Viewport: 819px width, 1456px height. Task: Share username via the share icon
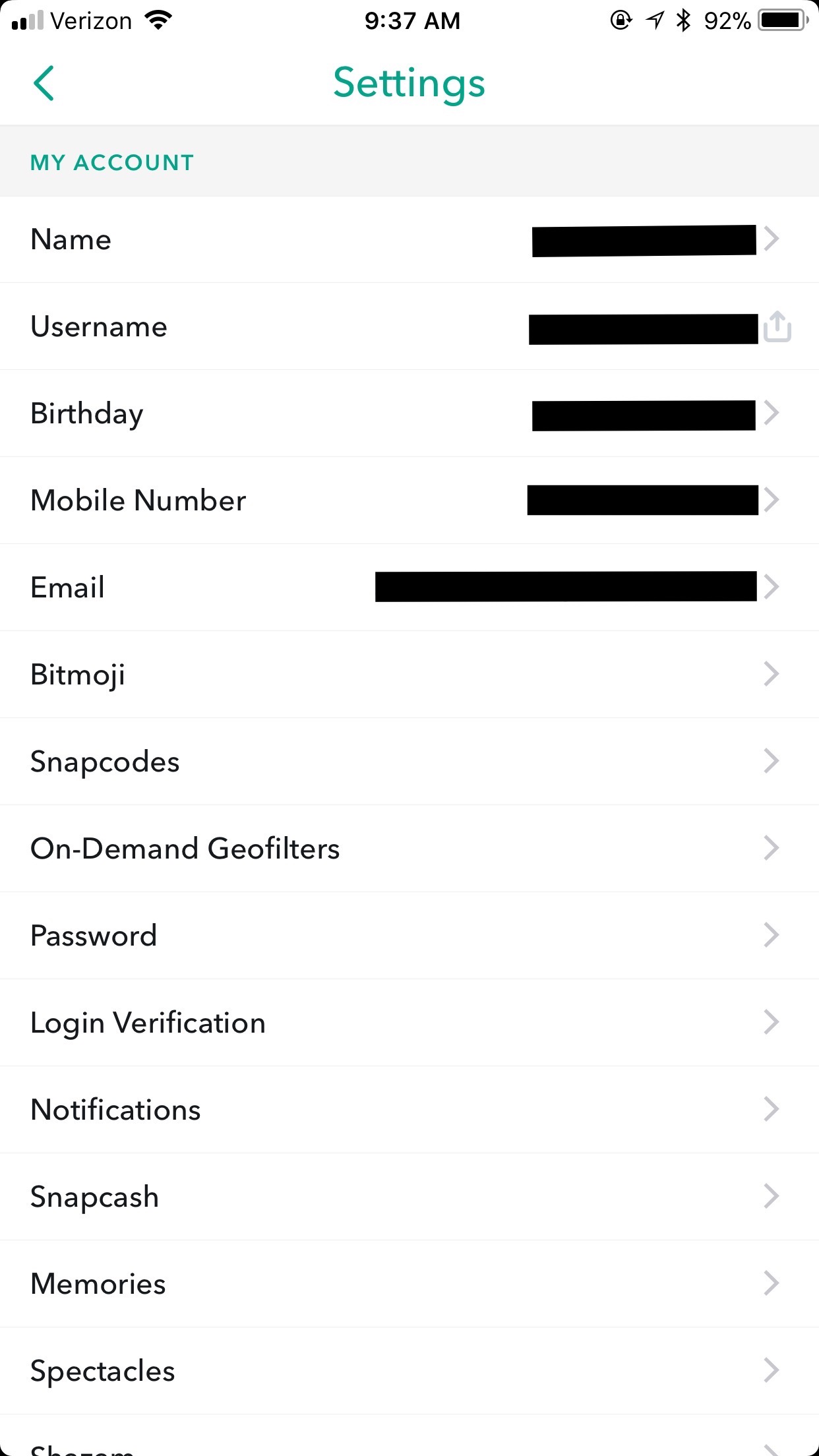pyautogui.click(x=777, y=326)
